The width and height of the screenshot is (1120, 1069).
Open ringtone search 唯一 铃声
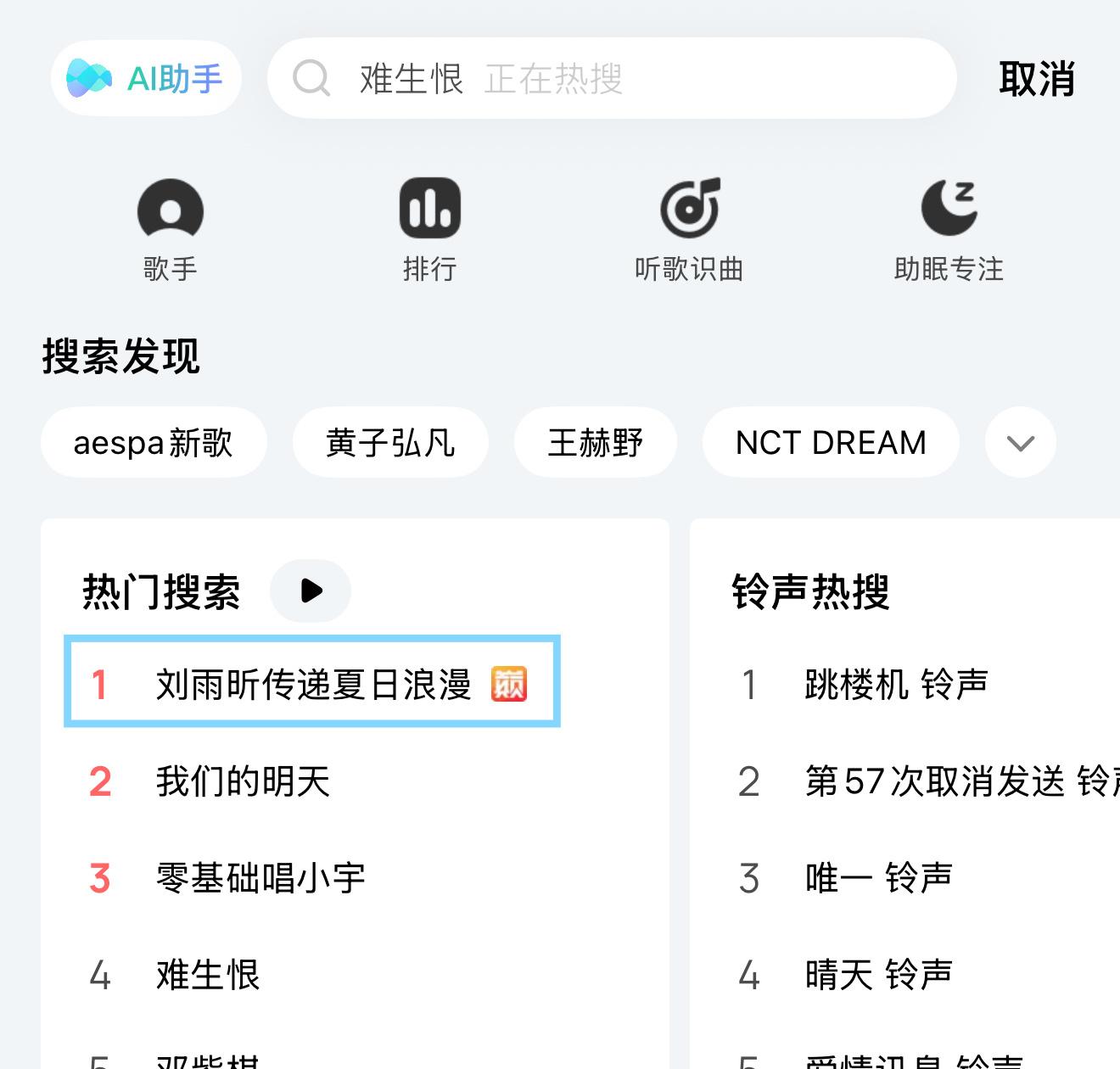tap(878, 878)
